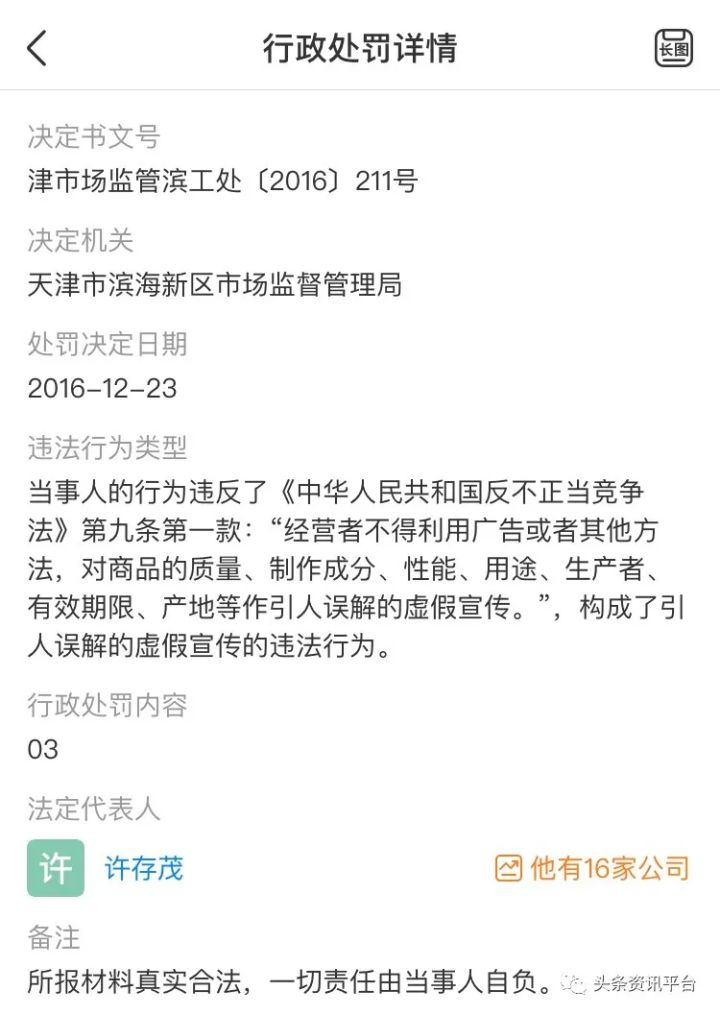This screenshot has width=720, height=1015.
Task: Tap the 长图 icon to generate long image
Action: pyautogui.click(x=673, y=47)
